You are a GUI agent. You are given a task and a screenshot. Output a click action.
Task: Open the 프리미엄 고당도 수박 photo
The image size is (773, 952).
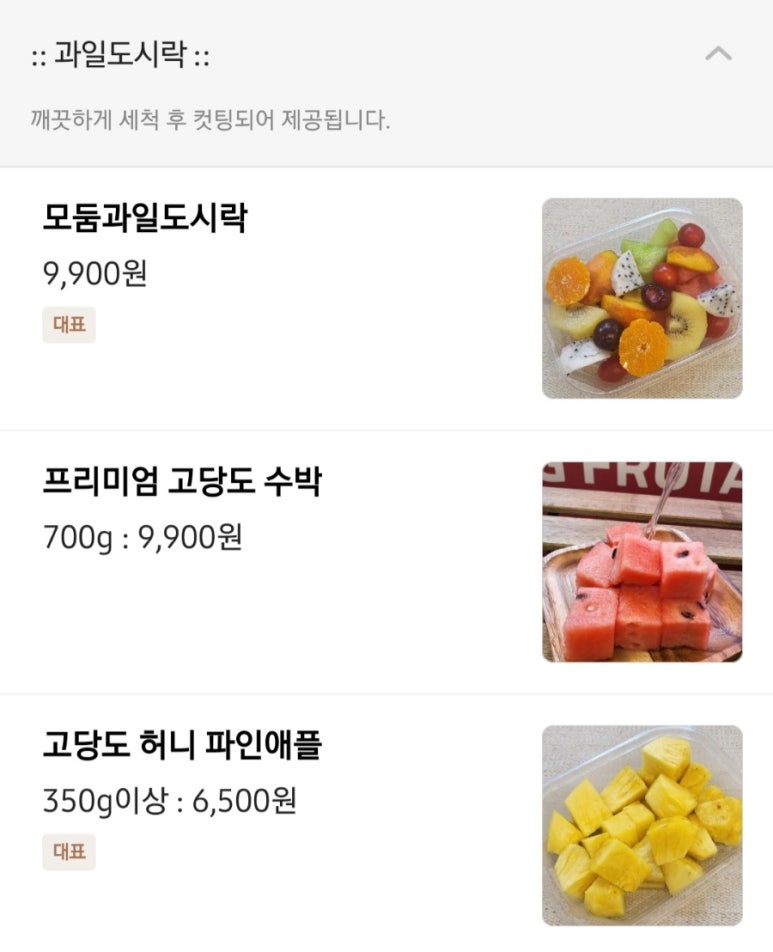[x=642, y=561]
